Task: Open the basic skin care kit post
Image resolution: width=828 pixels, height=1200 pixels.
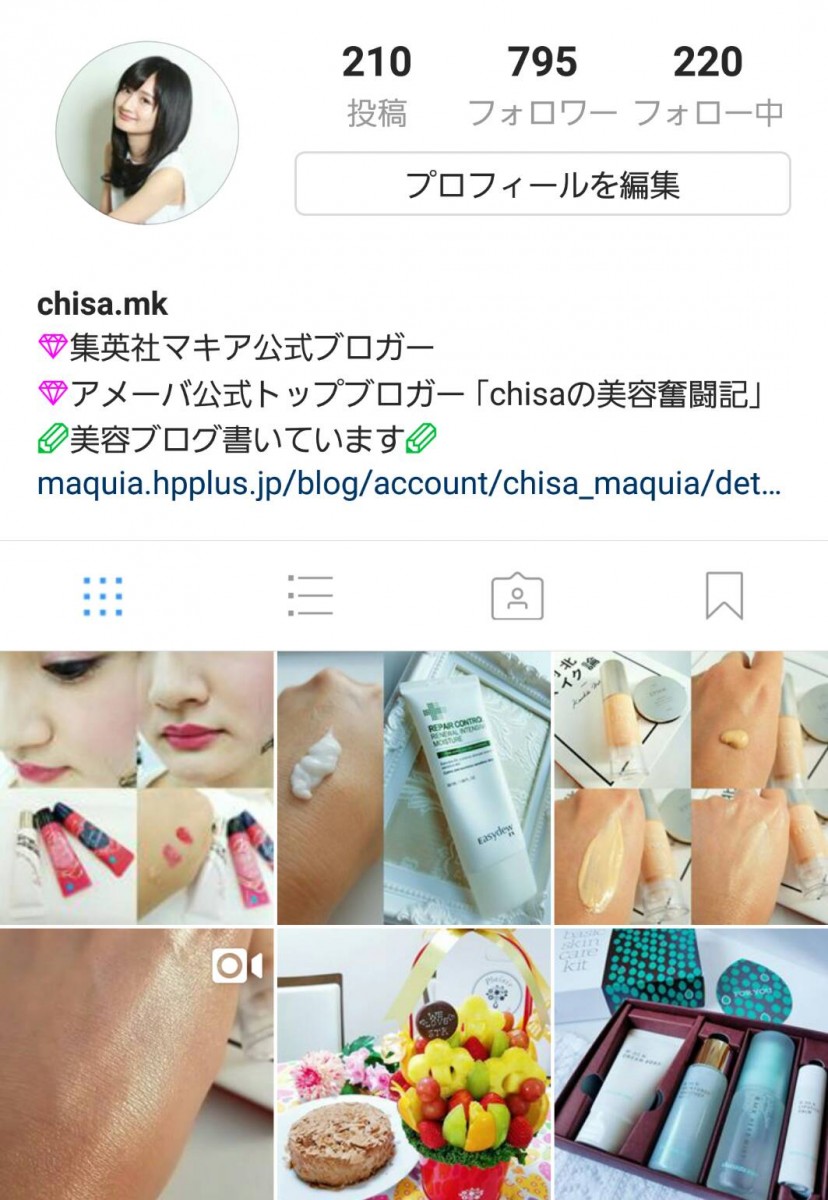Action: (691, 1064)
